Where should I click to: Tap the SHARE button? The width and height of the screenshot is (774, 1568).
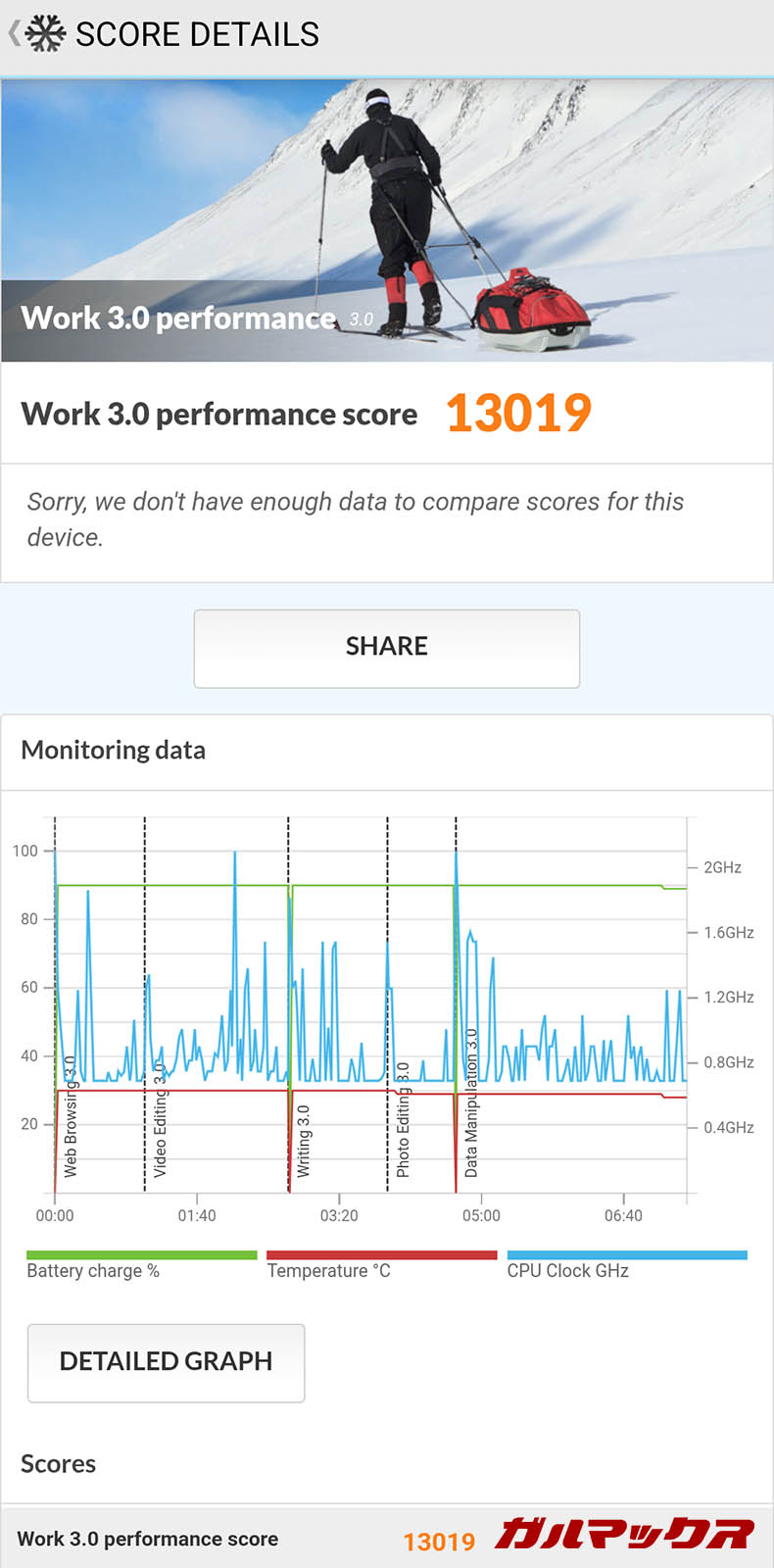(386, 648)
